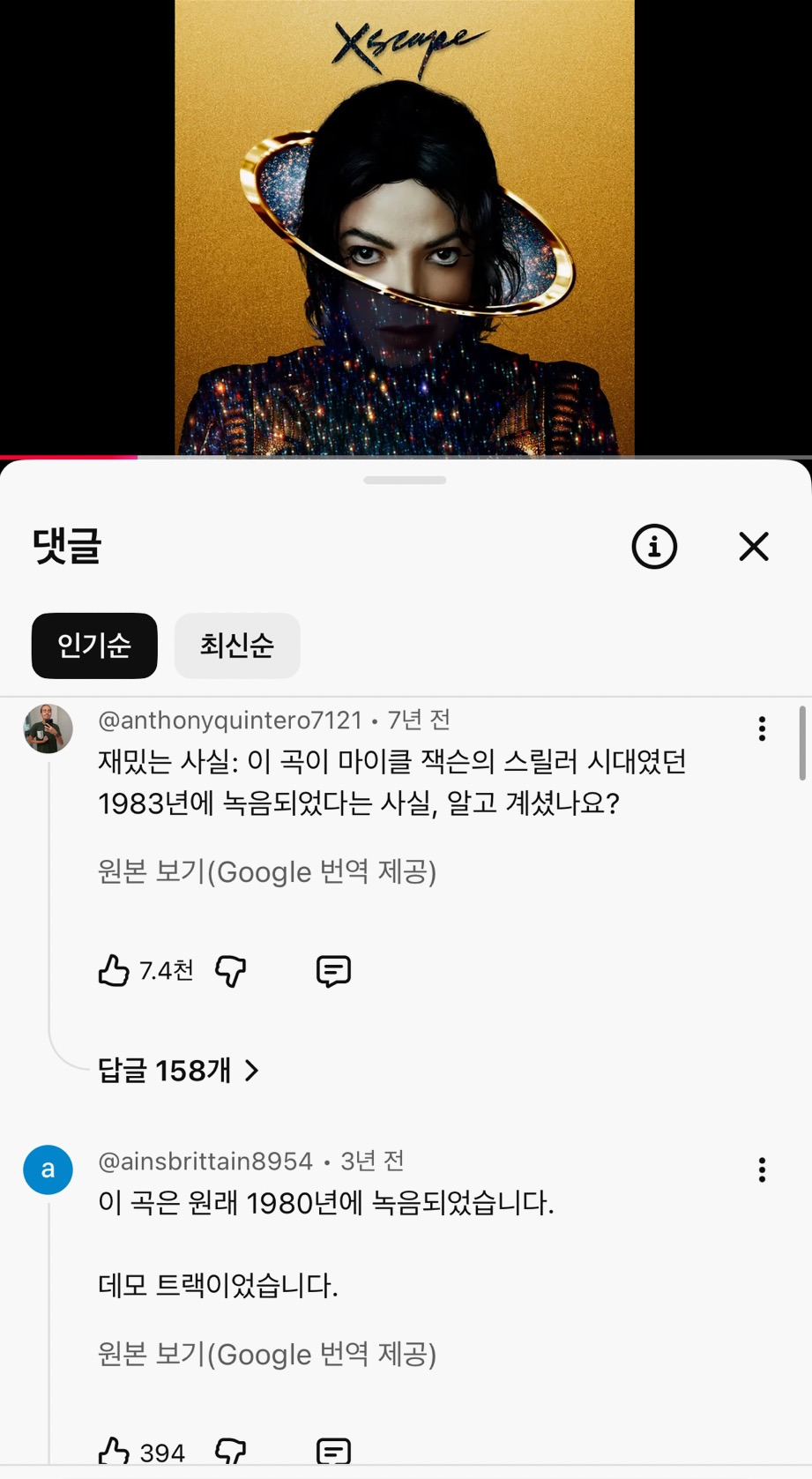This screenshot has width=812, height=1479.
Task: Open the comments info icon
Action: pyautogui.click(x=654, y=547)
